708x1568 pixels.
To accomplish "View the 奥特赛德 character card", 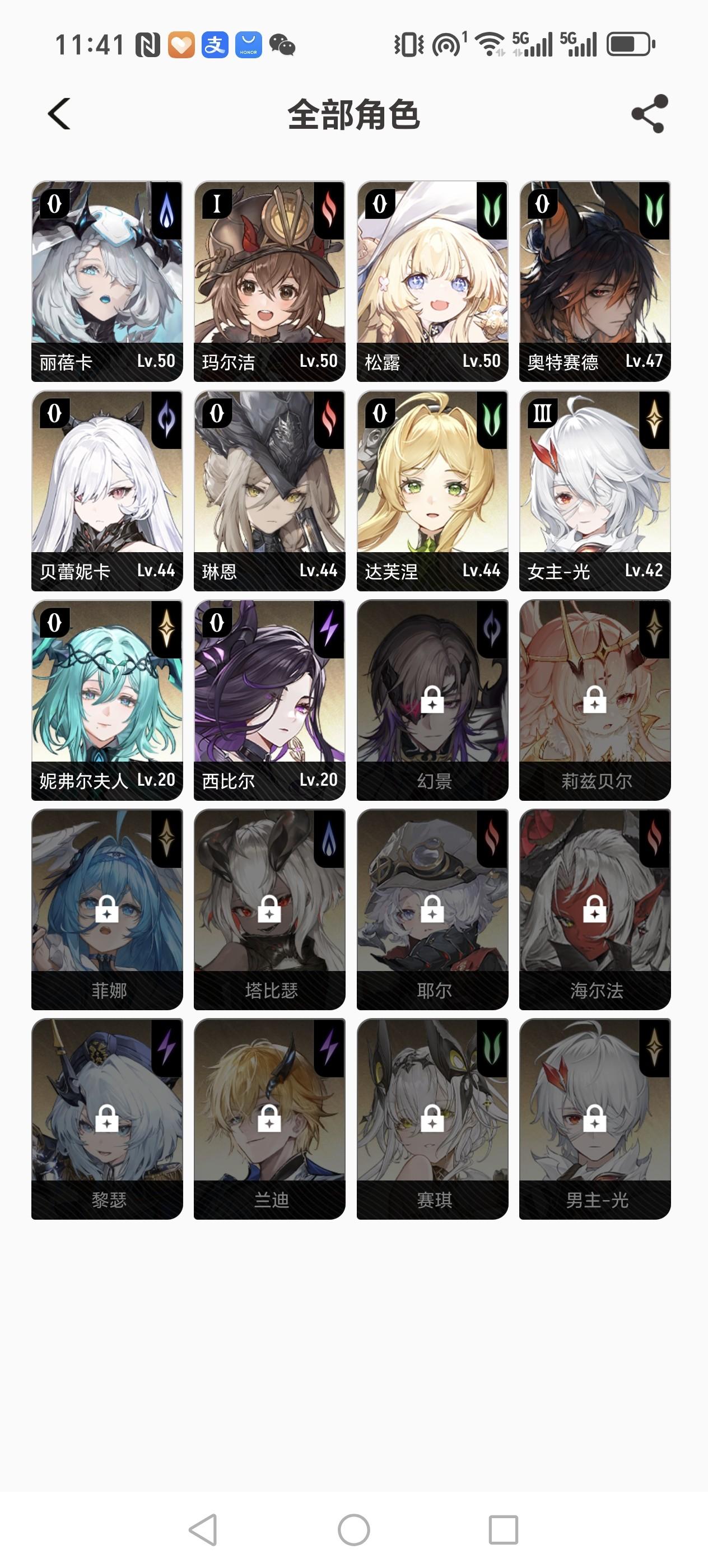I will (595, 281).
